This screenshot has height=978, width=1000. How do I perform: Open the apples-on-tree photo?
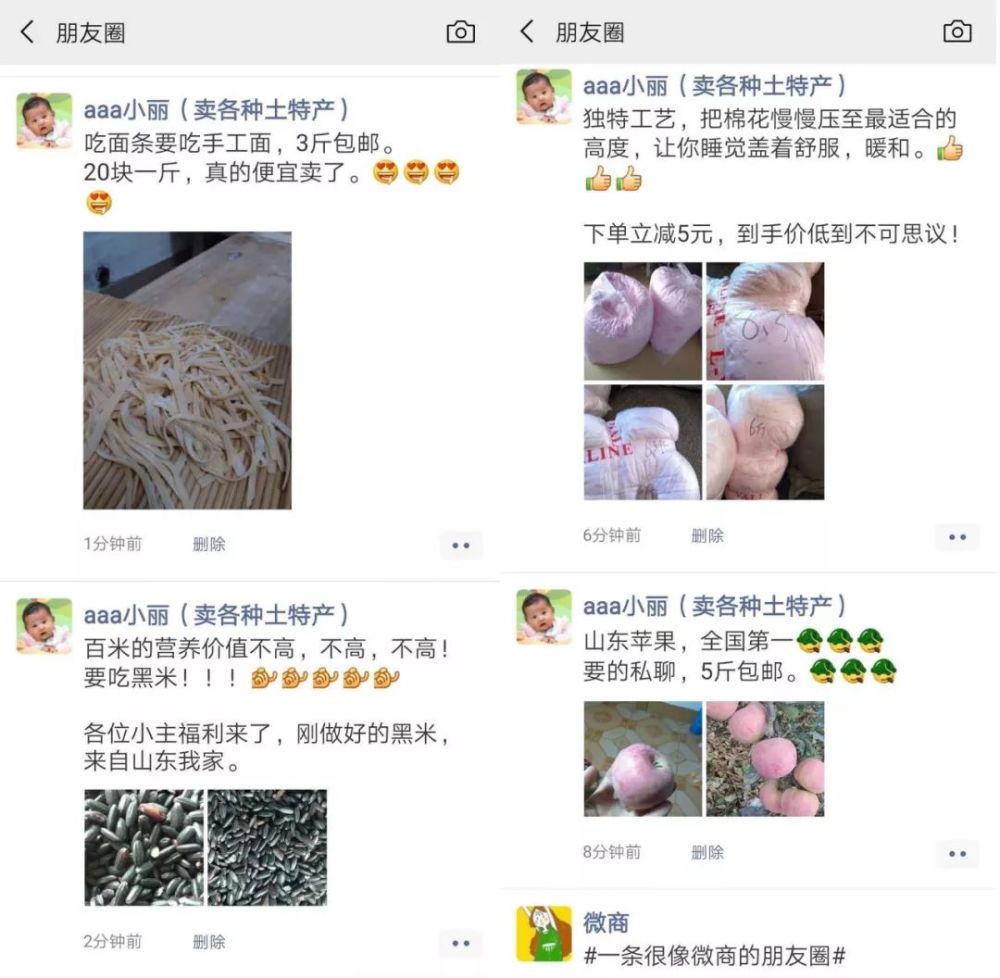(x=765, y=758)
